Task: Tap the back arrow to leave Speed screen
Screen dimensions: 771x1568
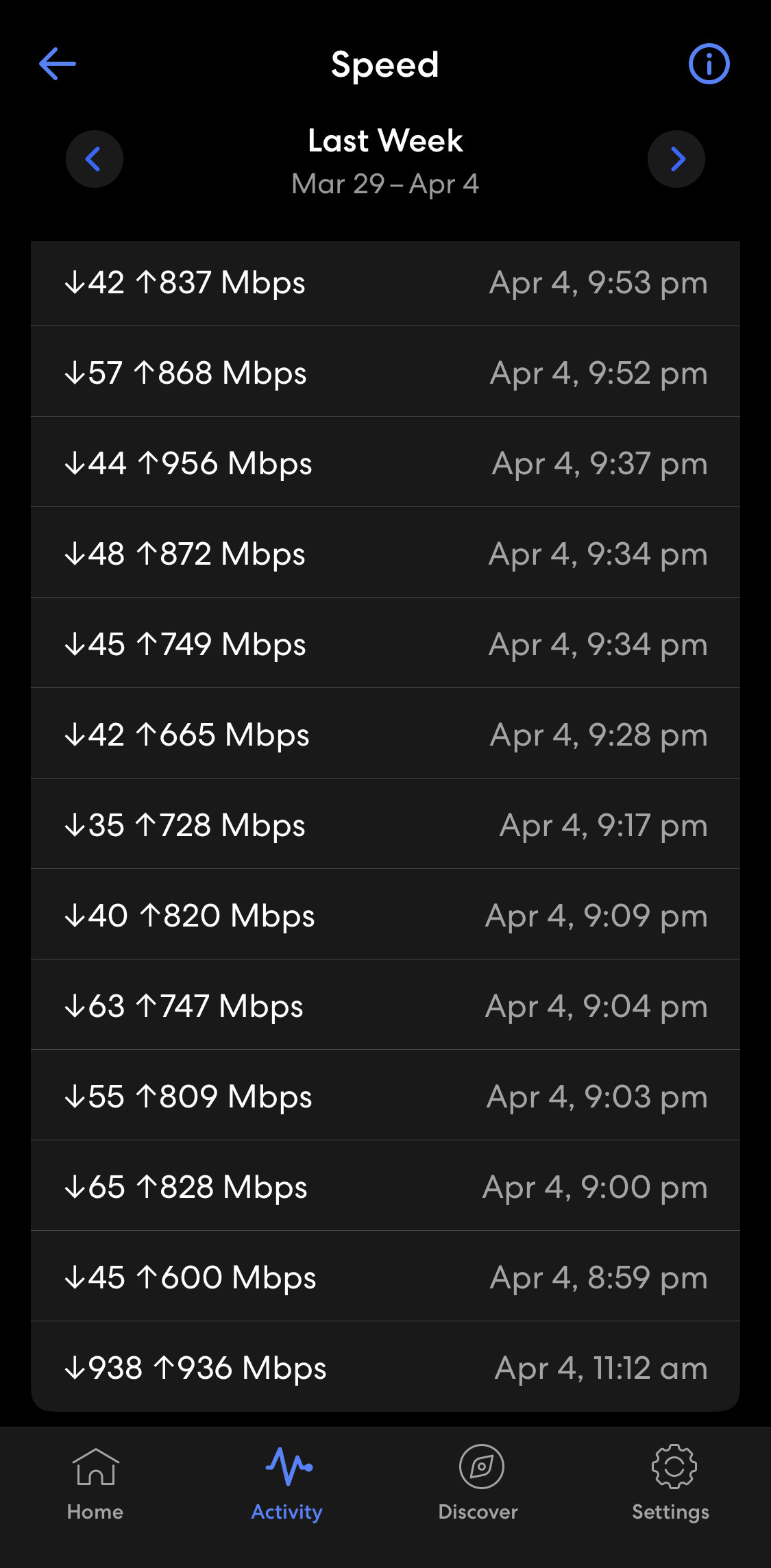Action: pos(58,64)
